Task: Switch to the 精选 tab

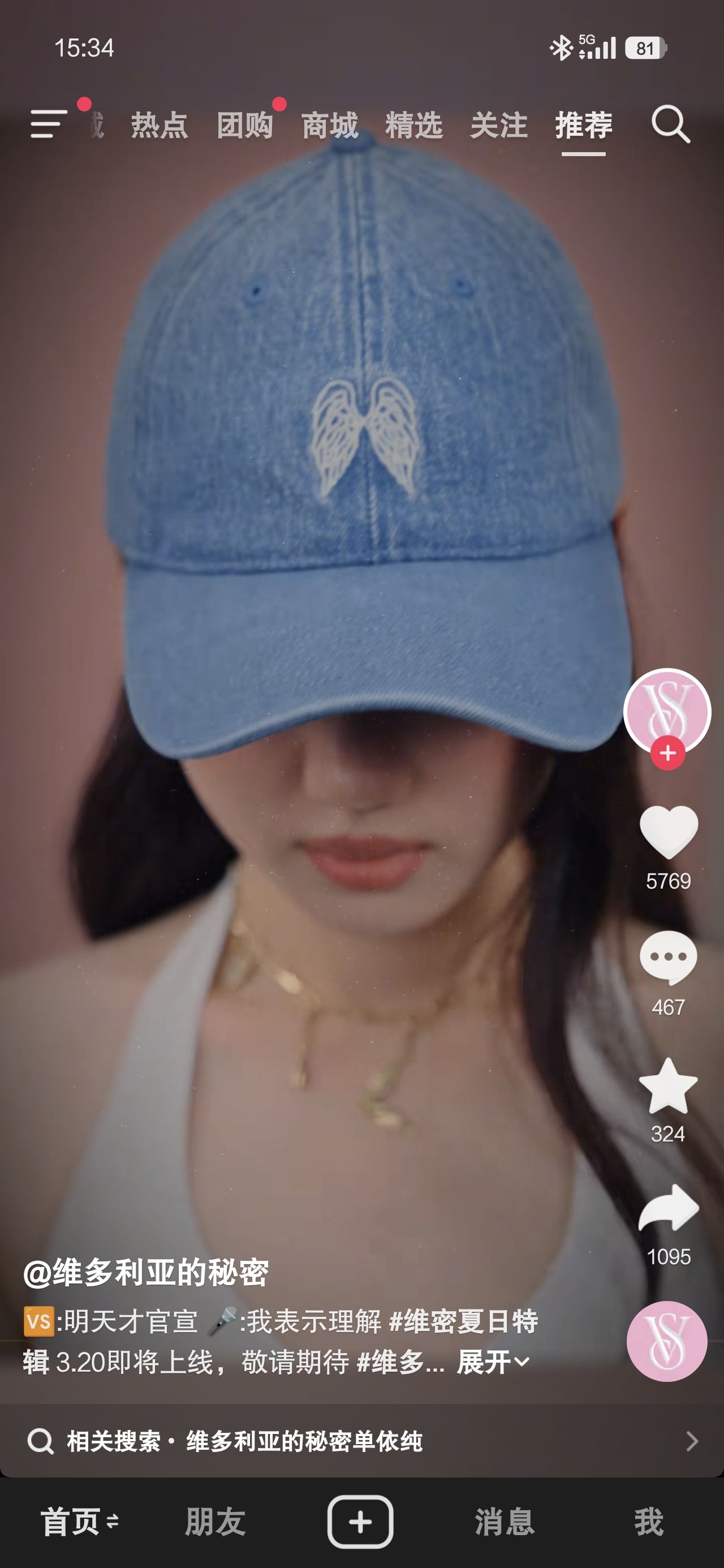Action: point(414,126)
